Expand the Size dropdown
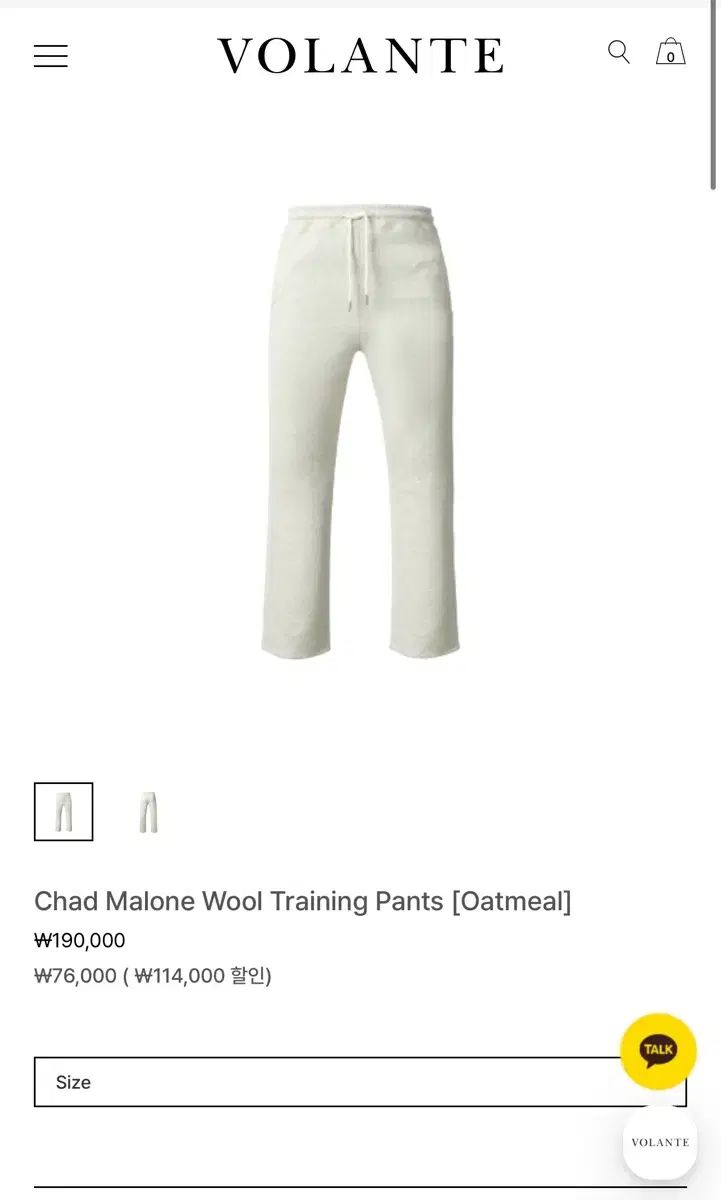This screenshot has height=1200, width=721. pos(360,1082)
